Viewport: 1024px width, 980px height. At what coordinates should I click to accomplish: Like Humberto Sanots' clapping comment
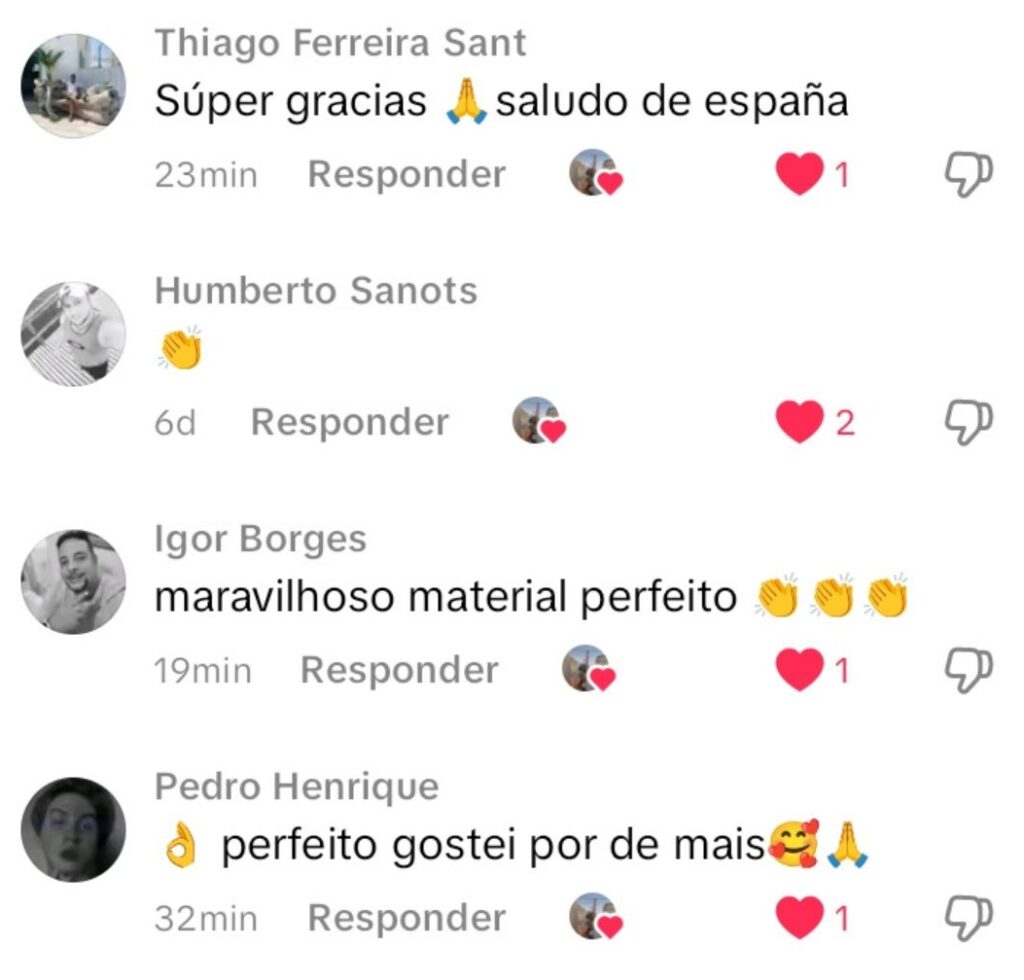799,423
